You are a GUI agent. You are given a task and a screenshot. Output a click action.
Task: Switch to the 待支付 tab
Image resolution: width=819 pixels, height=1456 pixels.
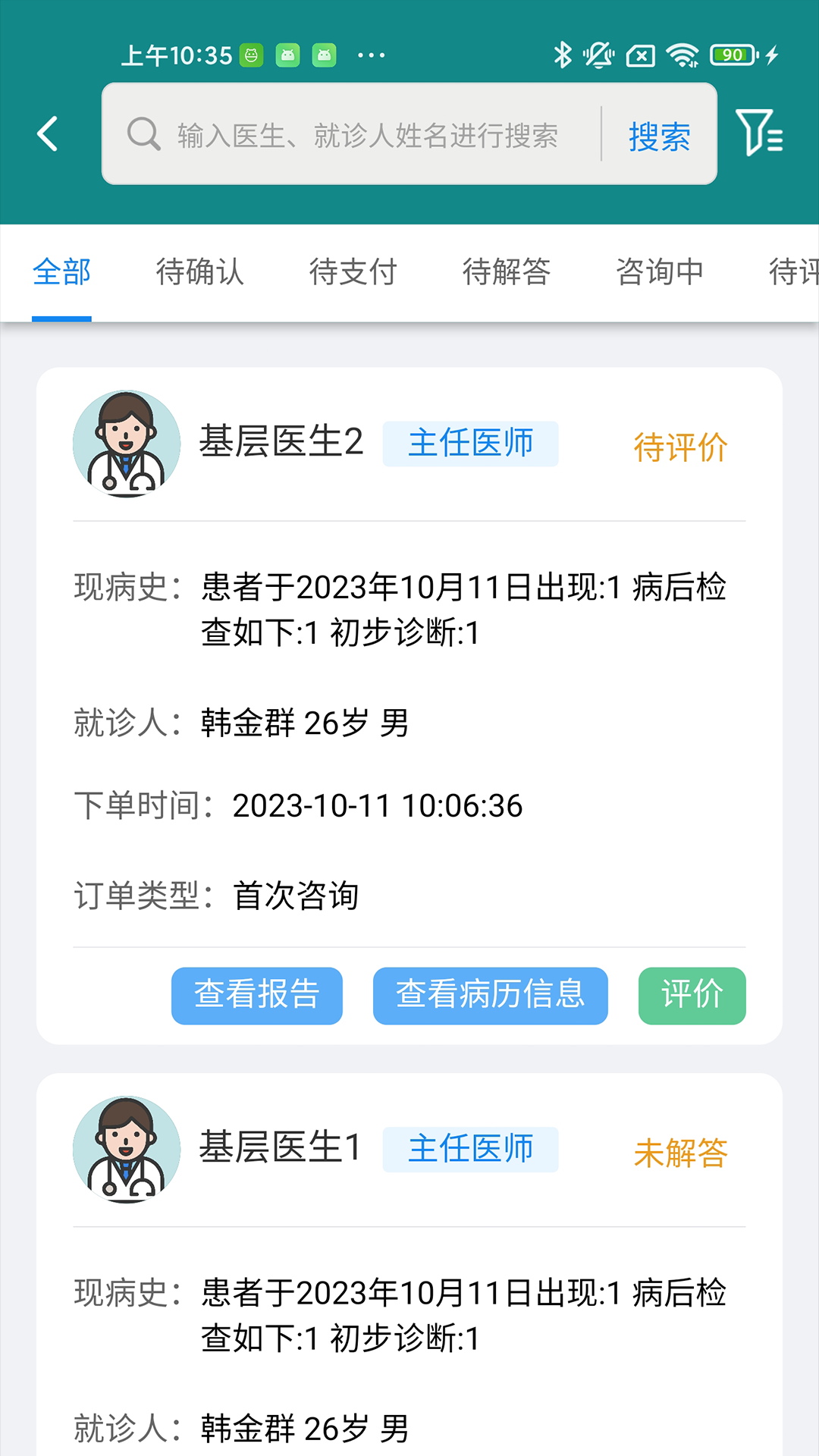click(x=353, y=272)
